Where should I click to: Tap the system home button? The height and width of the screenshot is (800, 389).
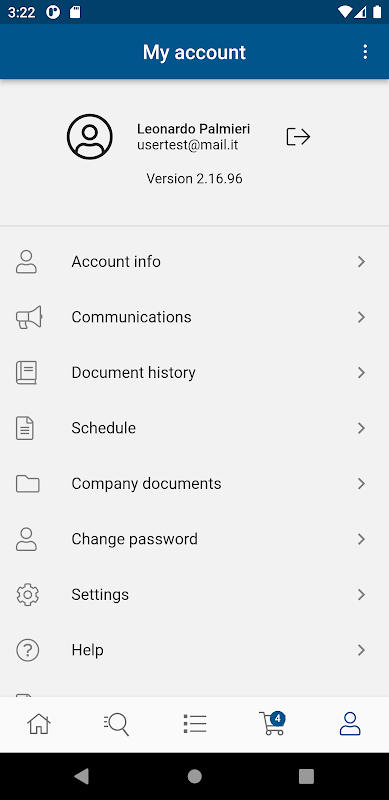194,776
